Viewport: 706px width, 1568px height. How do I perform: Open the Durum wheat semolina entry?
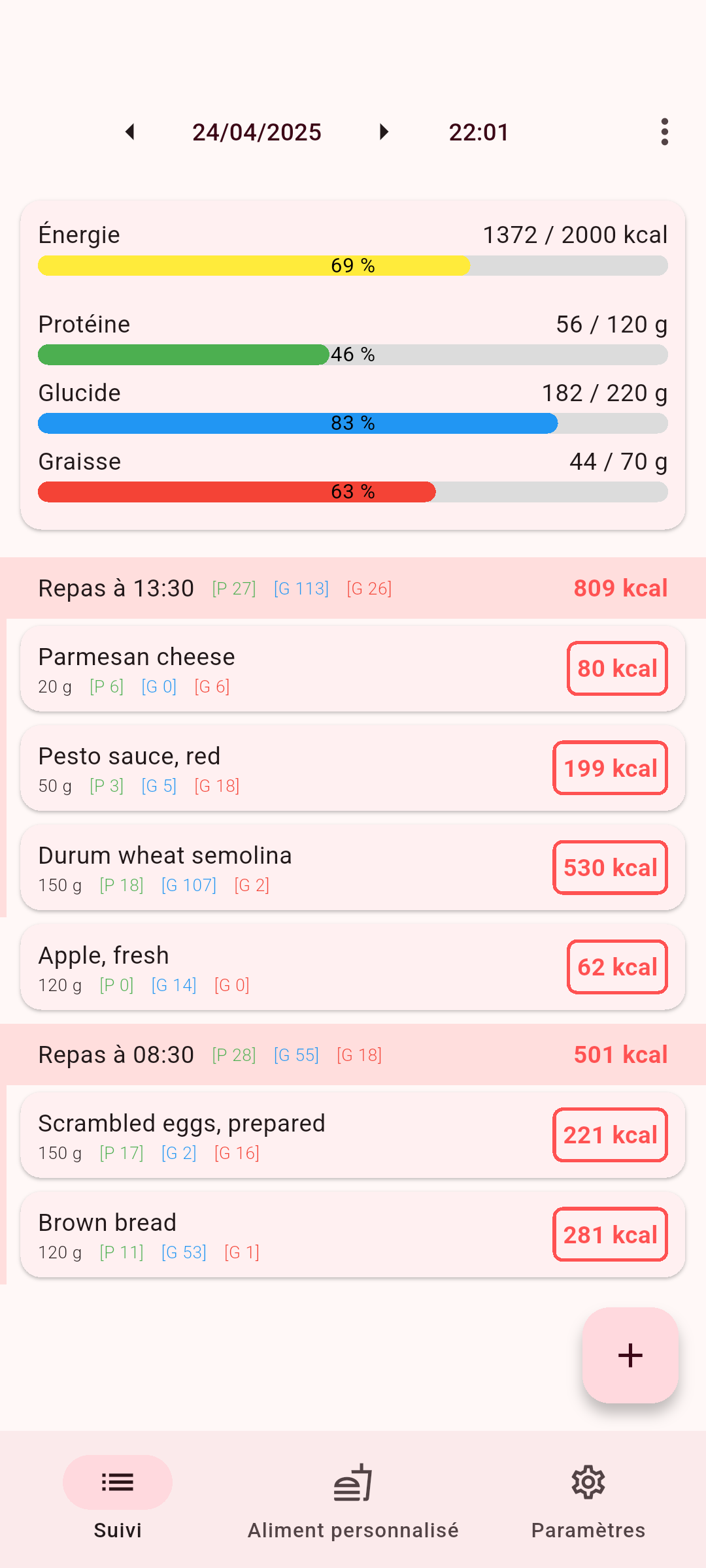tap(353, 867)
